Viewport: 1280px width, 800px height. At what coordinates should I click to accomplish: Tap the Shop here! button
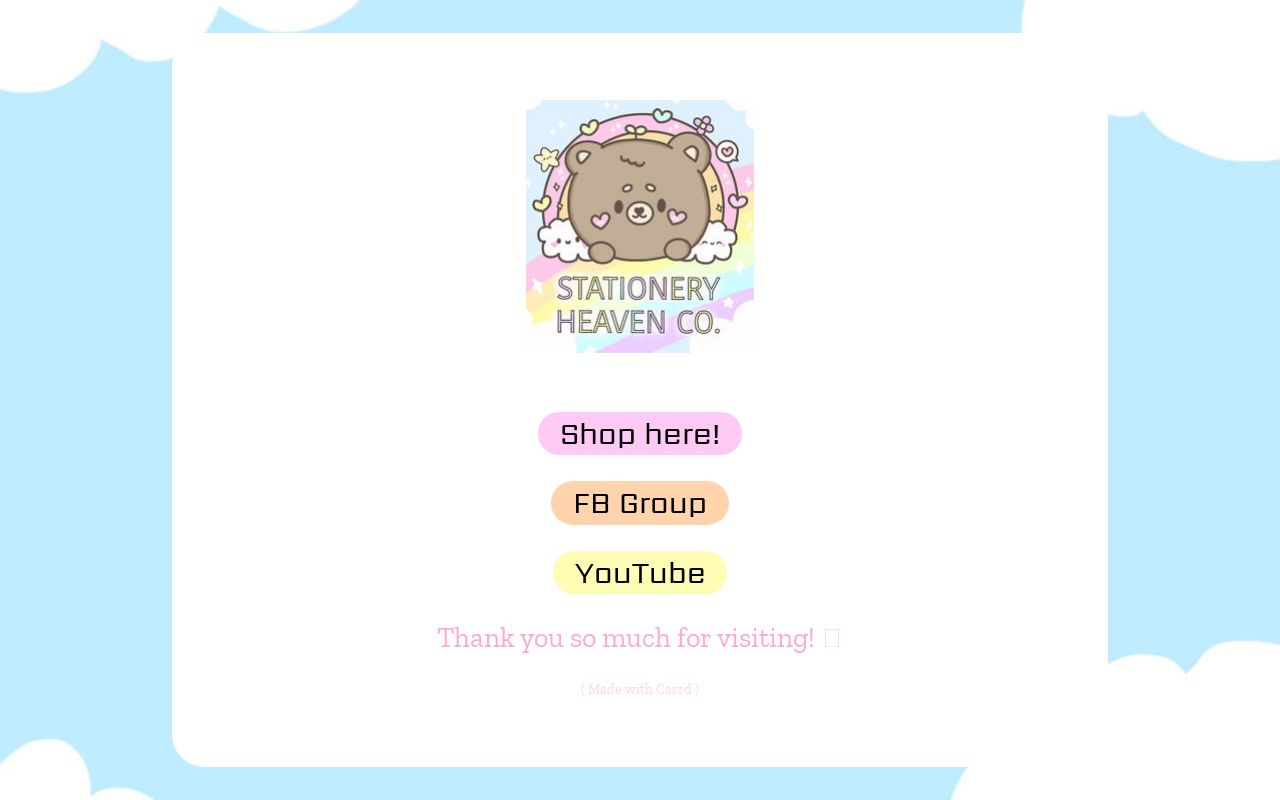640,434
